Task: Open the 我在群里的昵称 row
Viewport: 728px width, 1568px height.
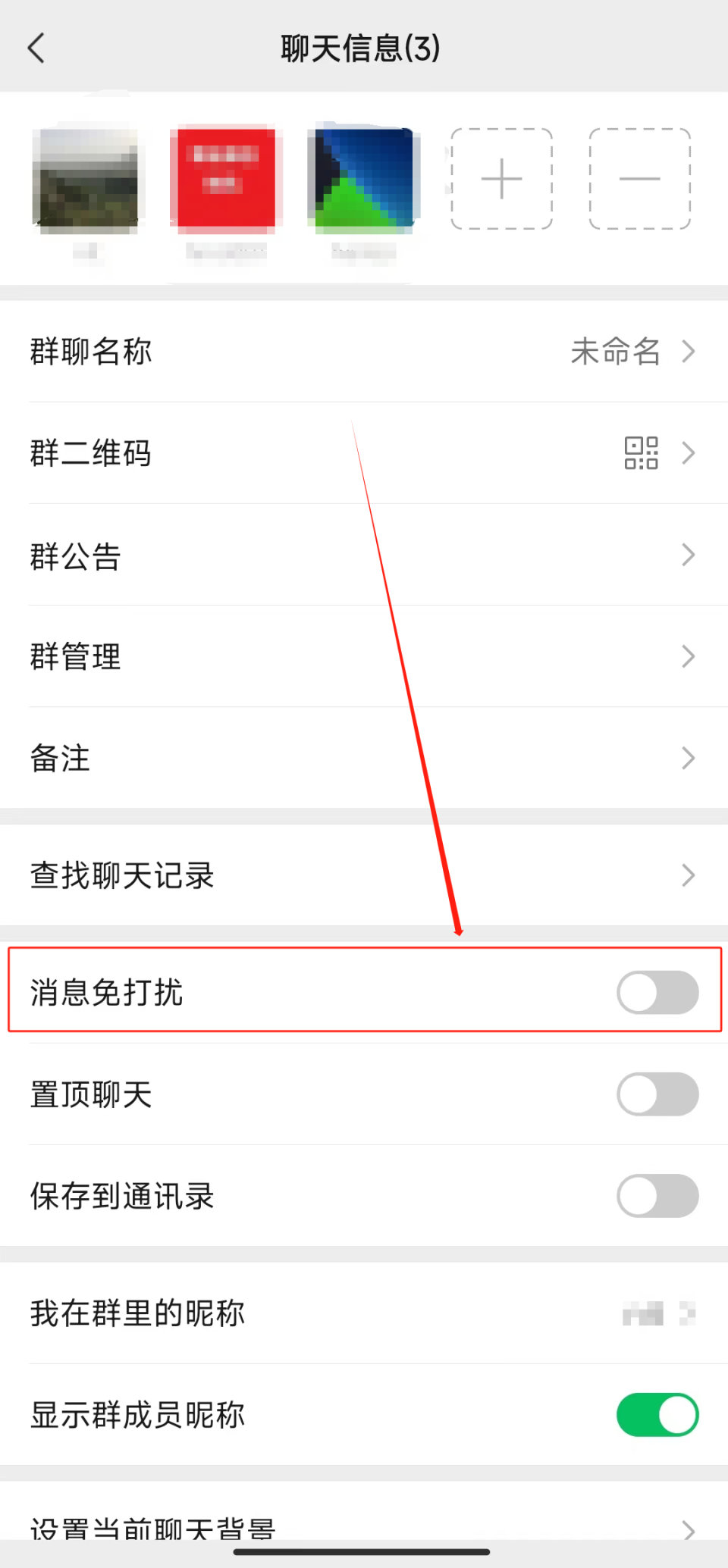Action: tap(364, 1313)
